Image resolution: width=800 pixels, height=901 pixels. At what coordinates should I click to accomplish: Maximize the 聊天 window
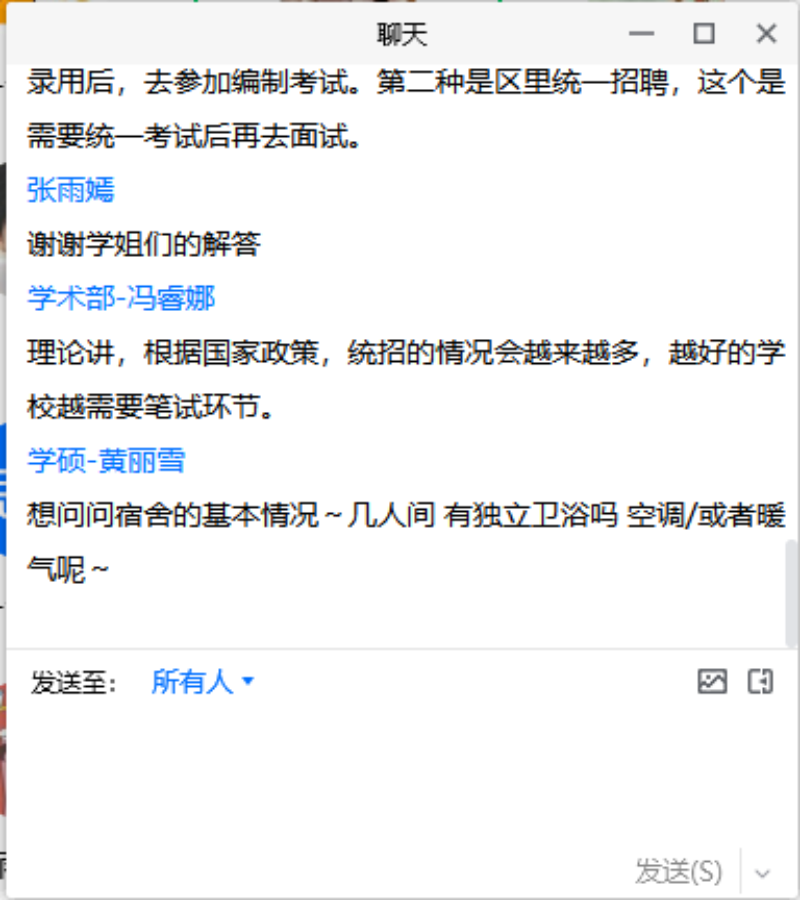704,34
